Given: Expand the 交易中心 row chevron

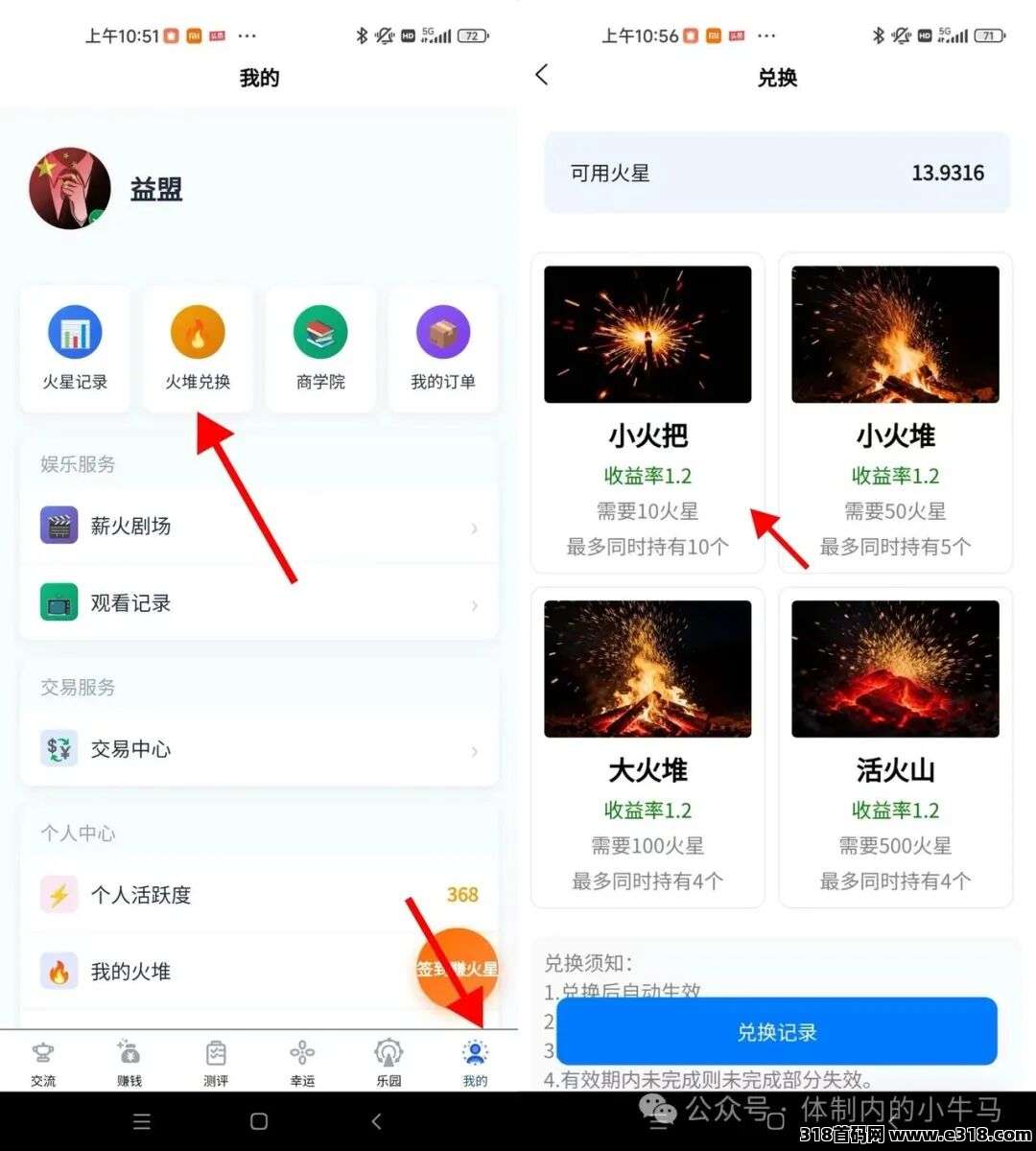Looking at the screenshot, I should click(474, 749).
